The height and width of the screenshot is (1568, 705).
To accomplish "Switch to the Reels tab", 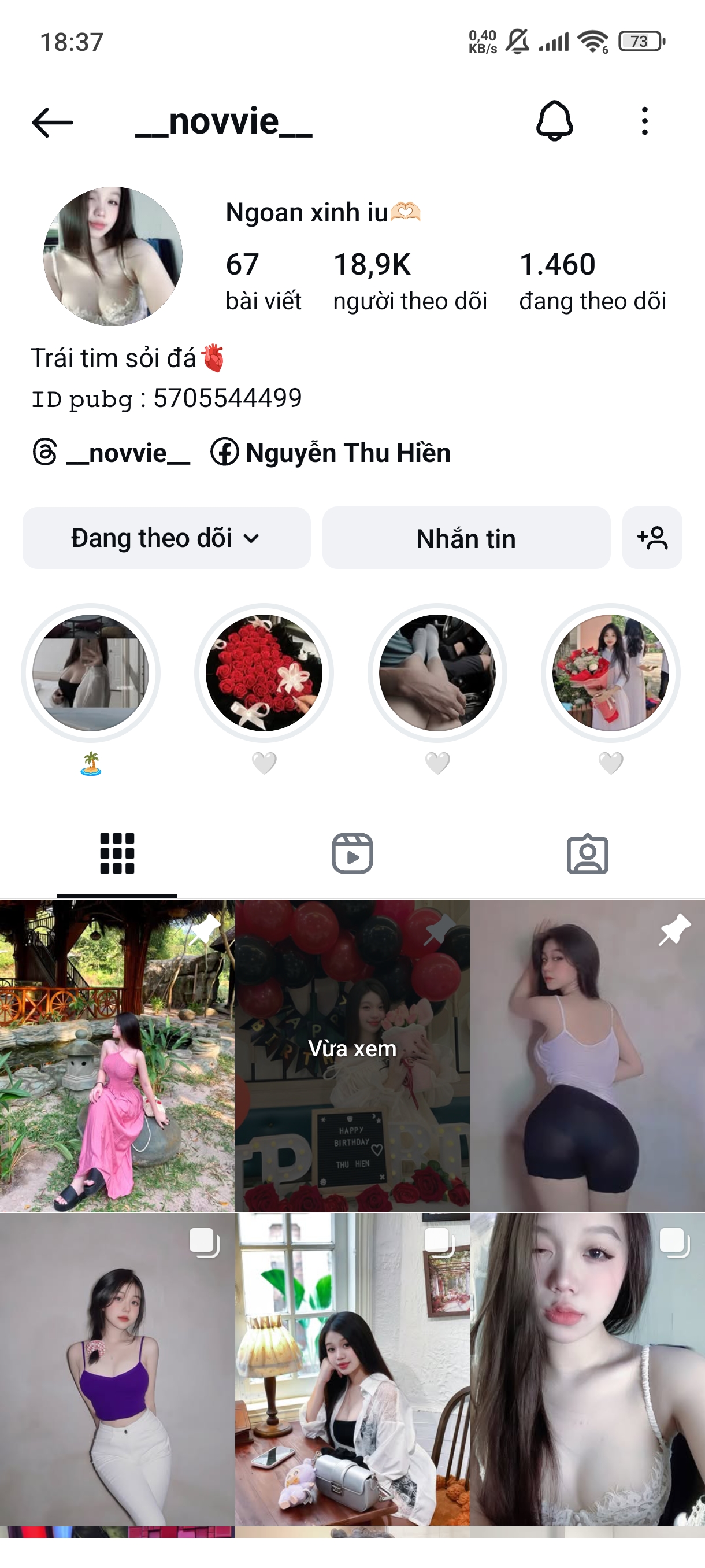I will [352, 853].
